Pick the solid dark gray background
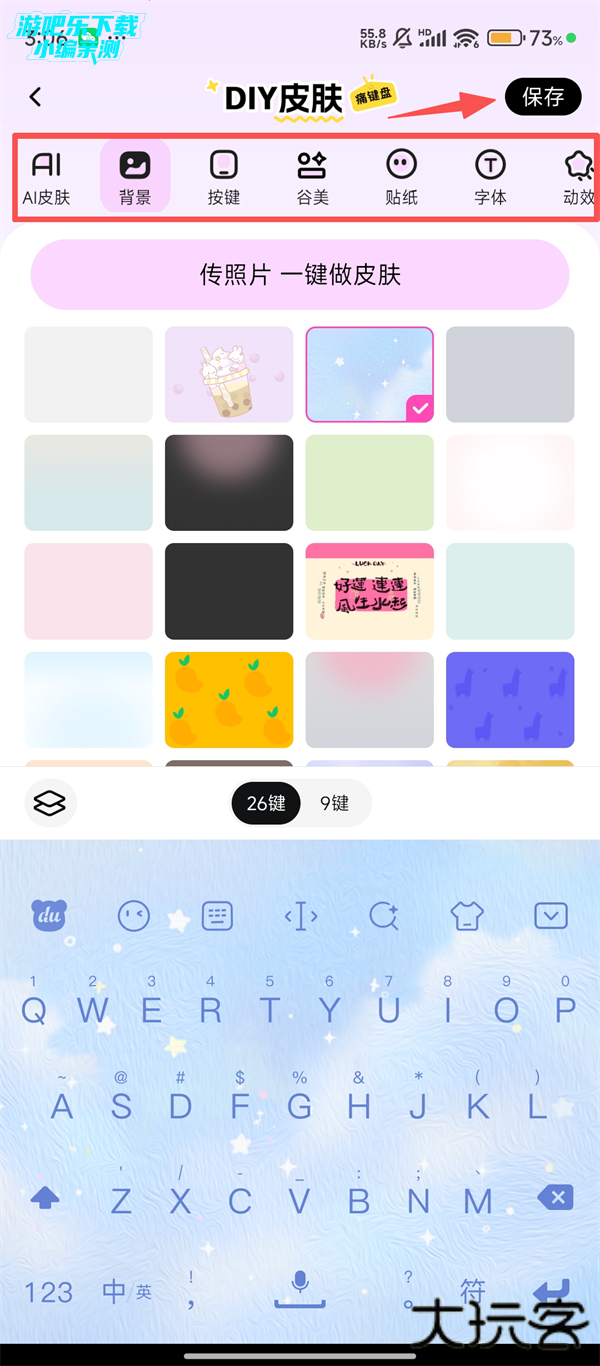This screenshot has height=1366, width=600. point(229,591)
